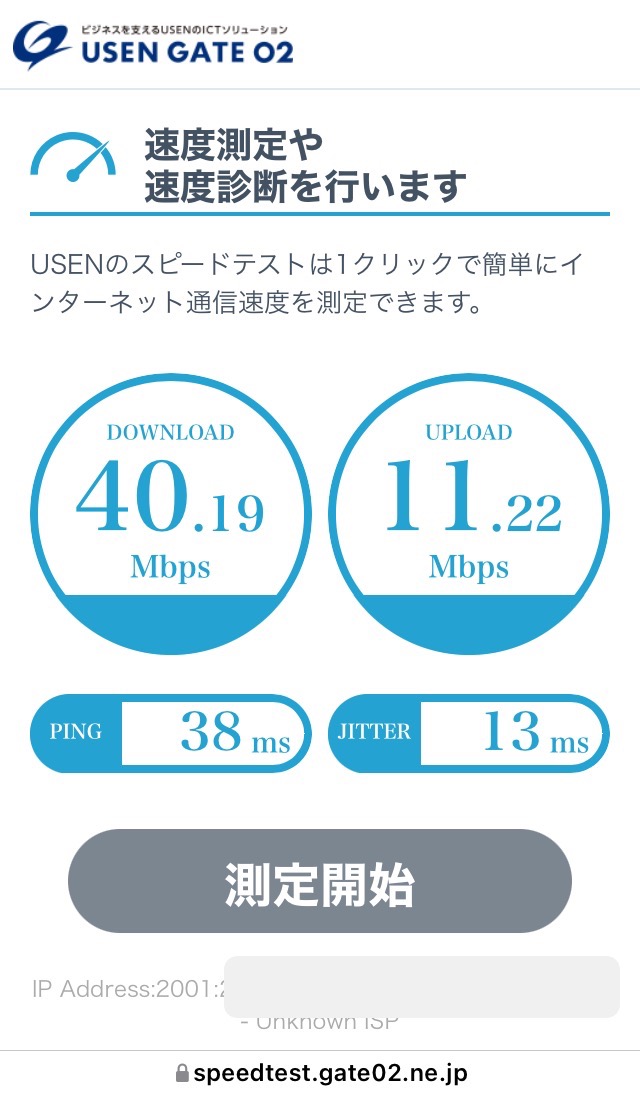This screenshot has height=1095, width=640.
Task: Tap the 測定開始 button to start the test
Action: (319, 881)
